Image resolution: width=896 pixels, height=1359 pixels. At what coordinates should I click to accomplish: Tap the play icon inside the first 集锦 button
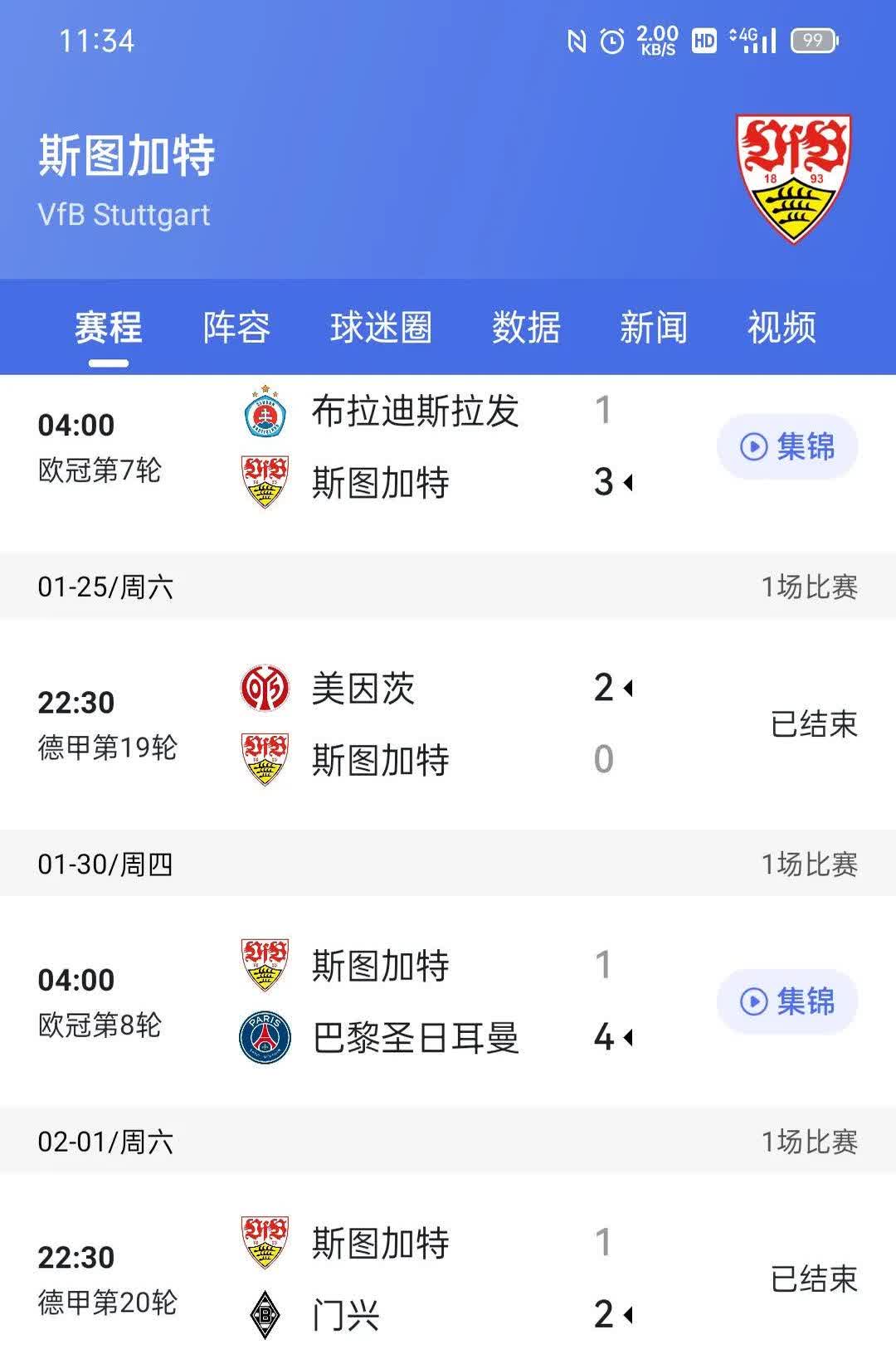point(753,446)
